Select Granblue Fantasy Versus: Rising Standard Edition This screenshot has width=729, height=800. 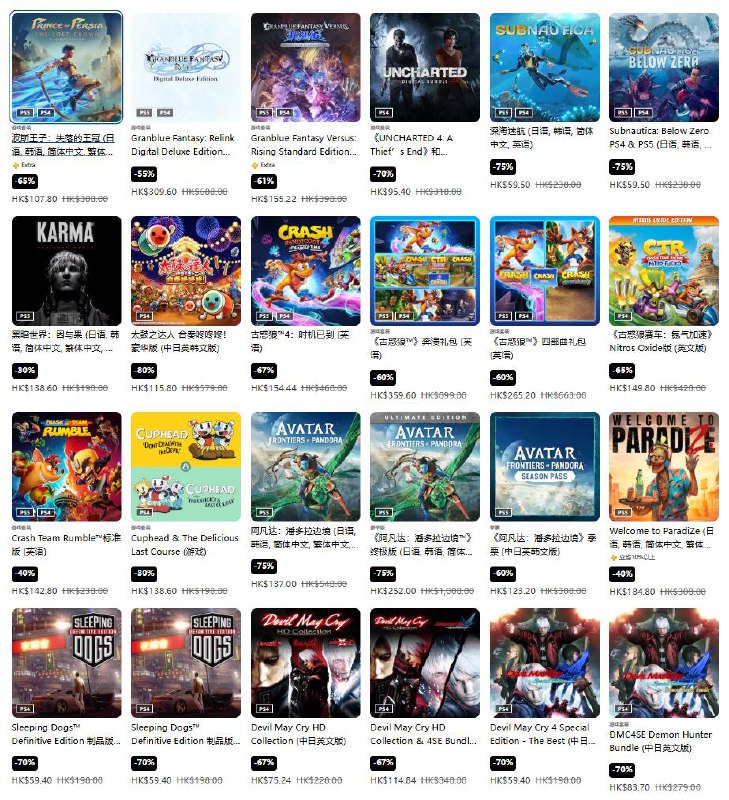305,66
